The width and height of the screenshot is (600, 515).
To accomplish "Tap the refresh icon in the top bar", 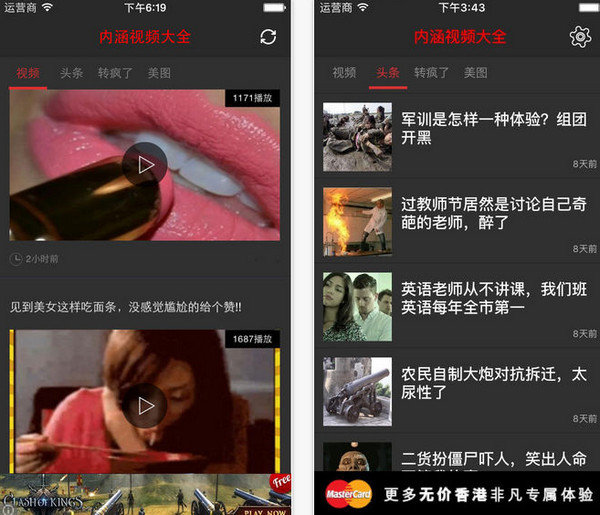I will coord(267,37).
